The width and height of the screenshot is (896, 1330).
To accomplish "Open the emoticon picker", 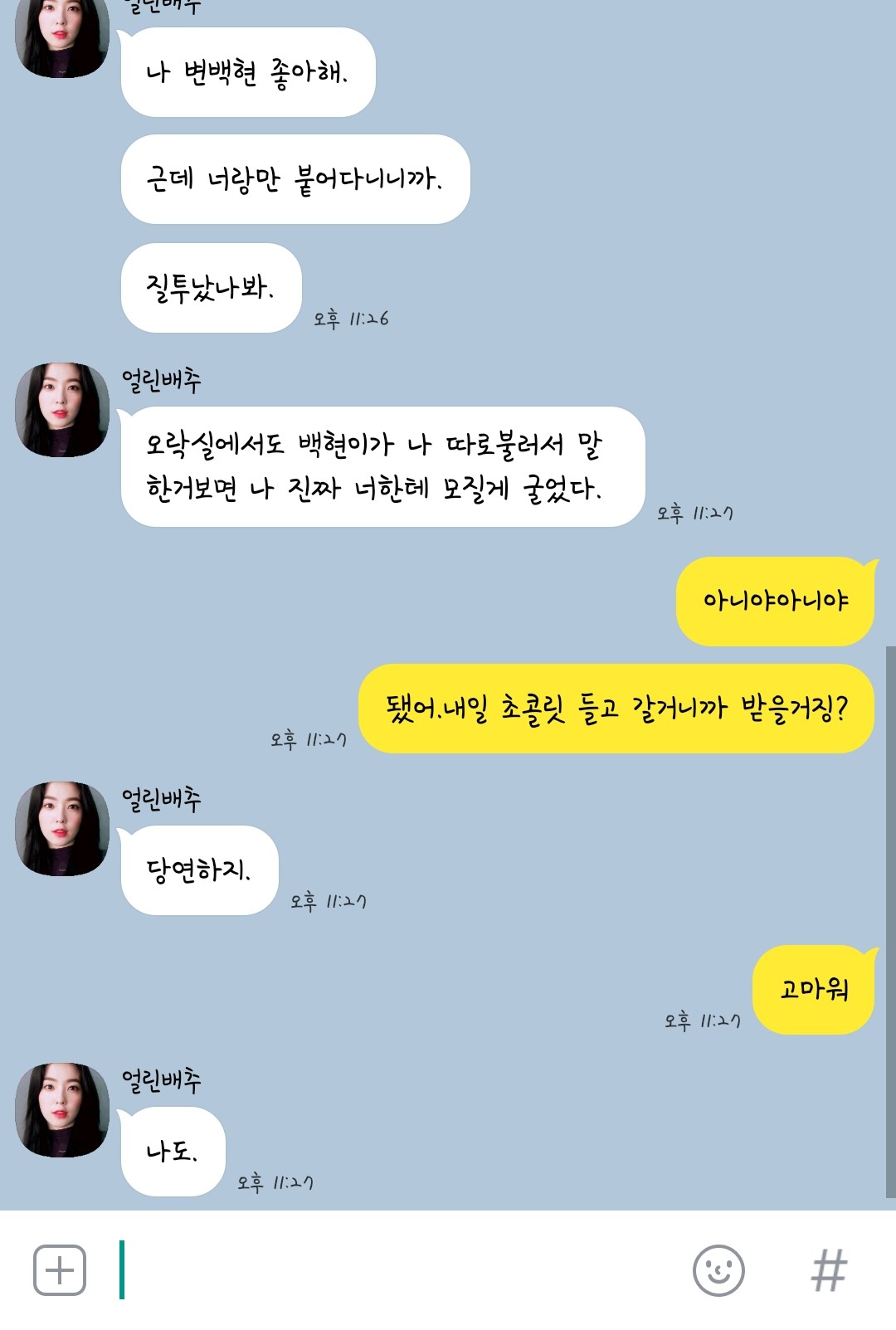I will coord(718,1270).
